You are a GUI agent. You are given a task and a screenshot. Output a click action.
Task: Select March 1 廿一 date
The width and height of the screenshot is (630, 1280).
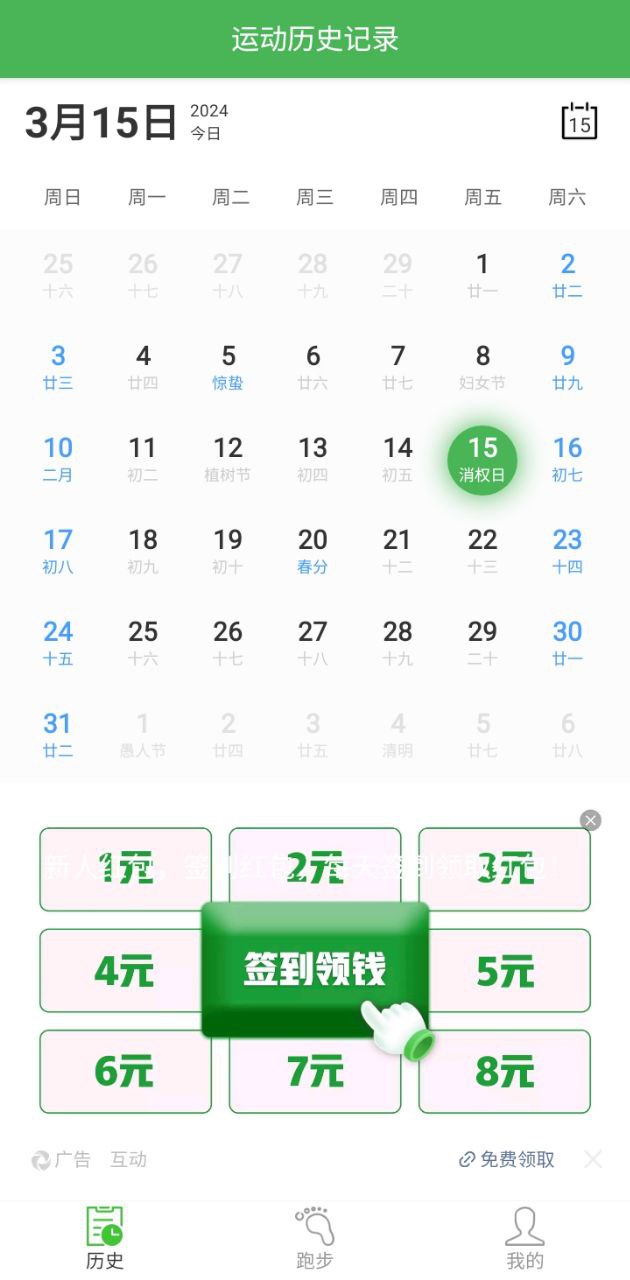click(482, 274)
